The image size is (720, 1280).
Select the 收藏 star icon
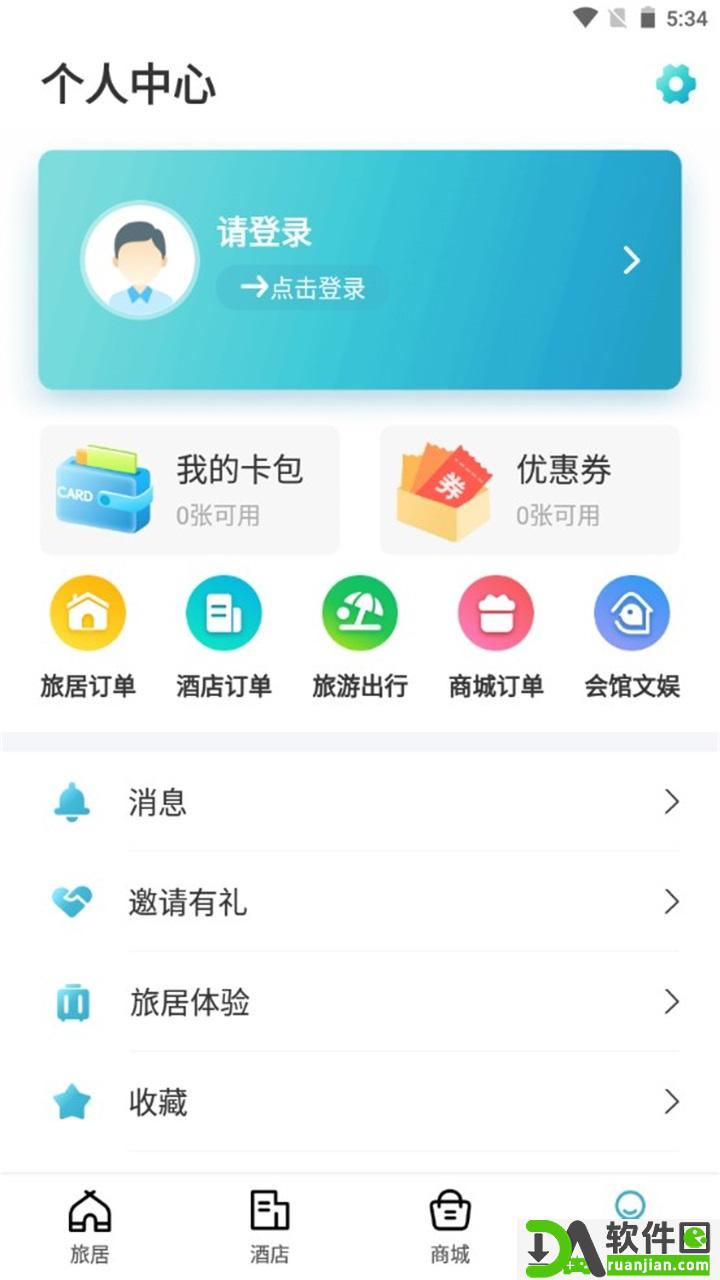[x=71, y=1102]
